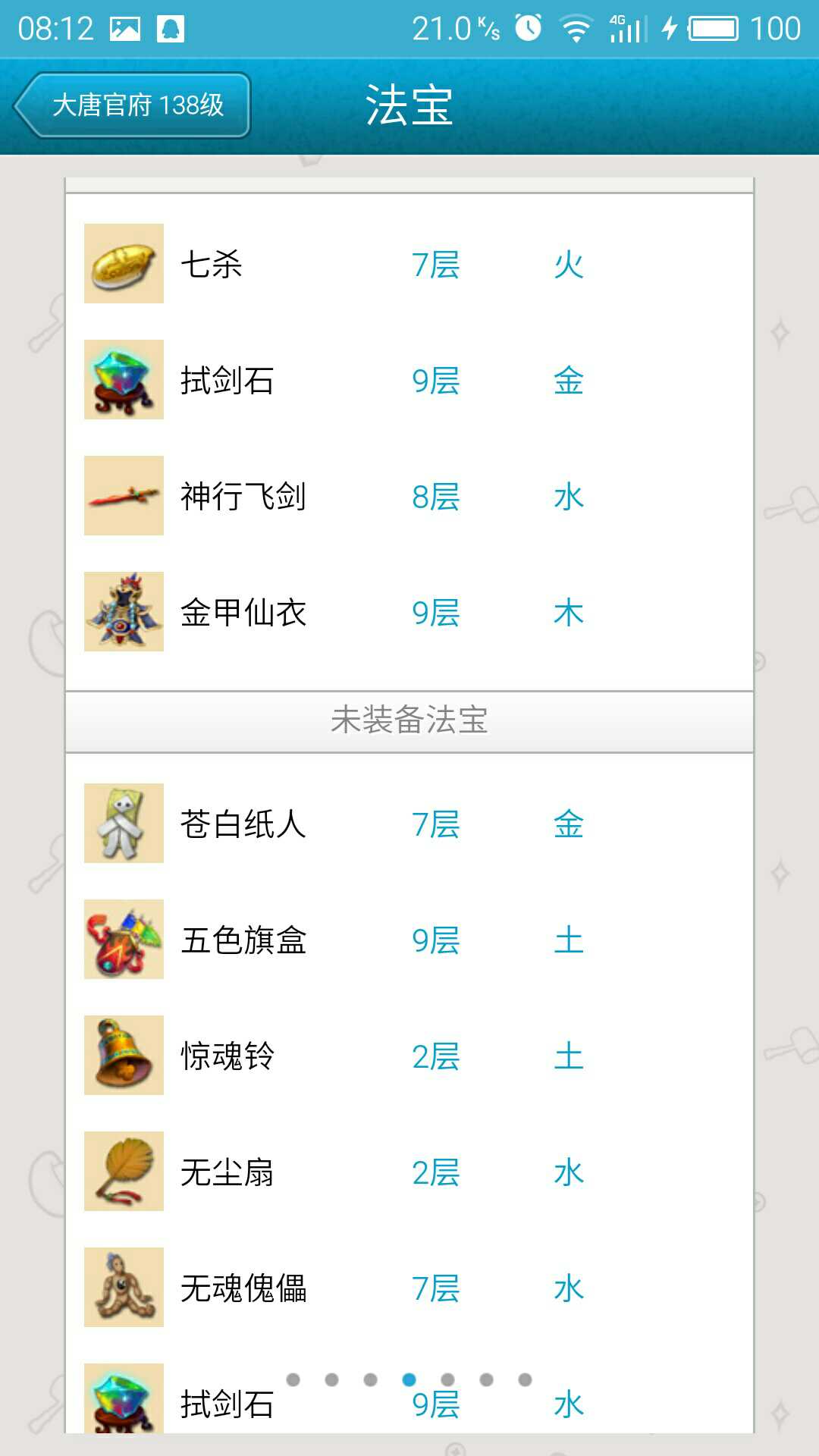Viewport: 819px width, 1456px height.
Task: Open the 无尘扇 treasure row
Action: tap(409, 1172)
